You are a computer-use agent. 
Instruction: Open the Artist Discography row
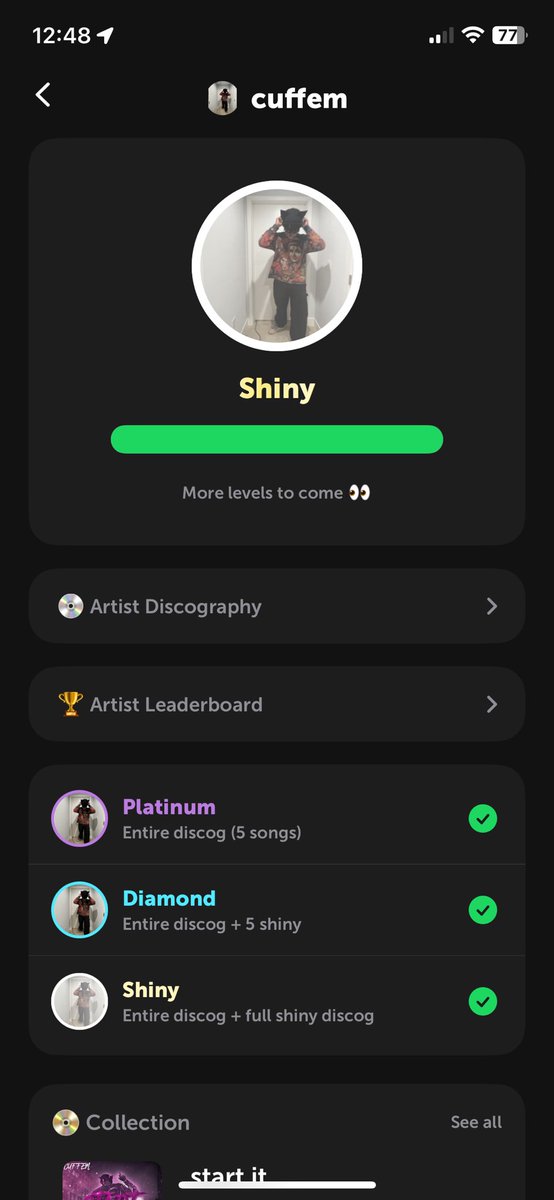coord(277,606)
